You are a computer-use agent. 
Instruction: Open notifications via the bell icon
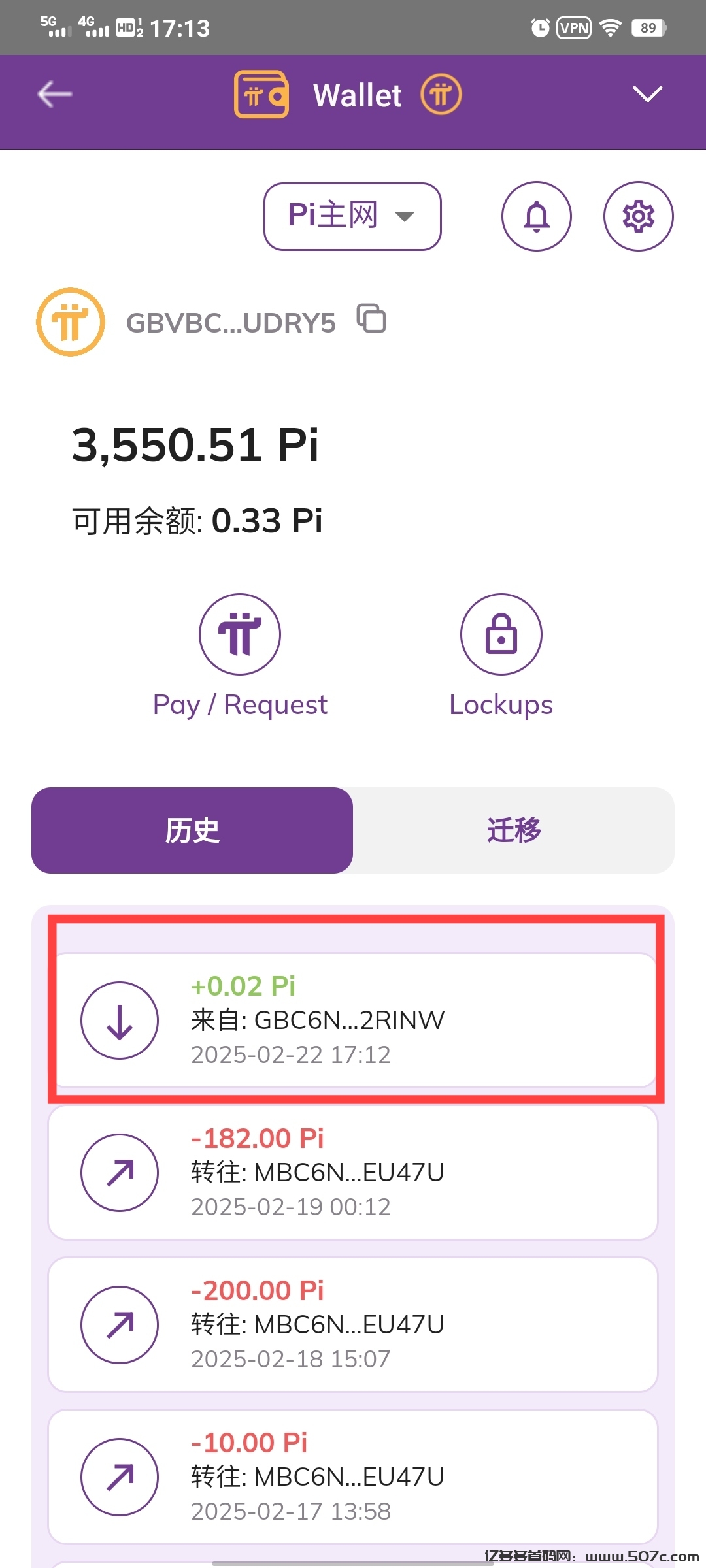pyautogui.click(x=536, y=216)
